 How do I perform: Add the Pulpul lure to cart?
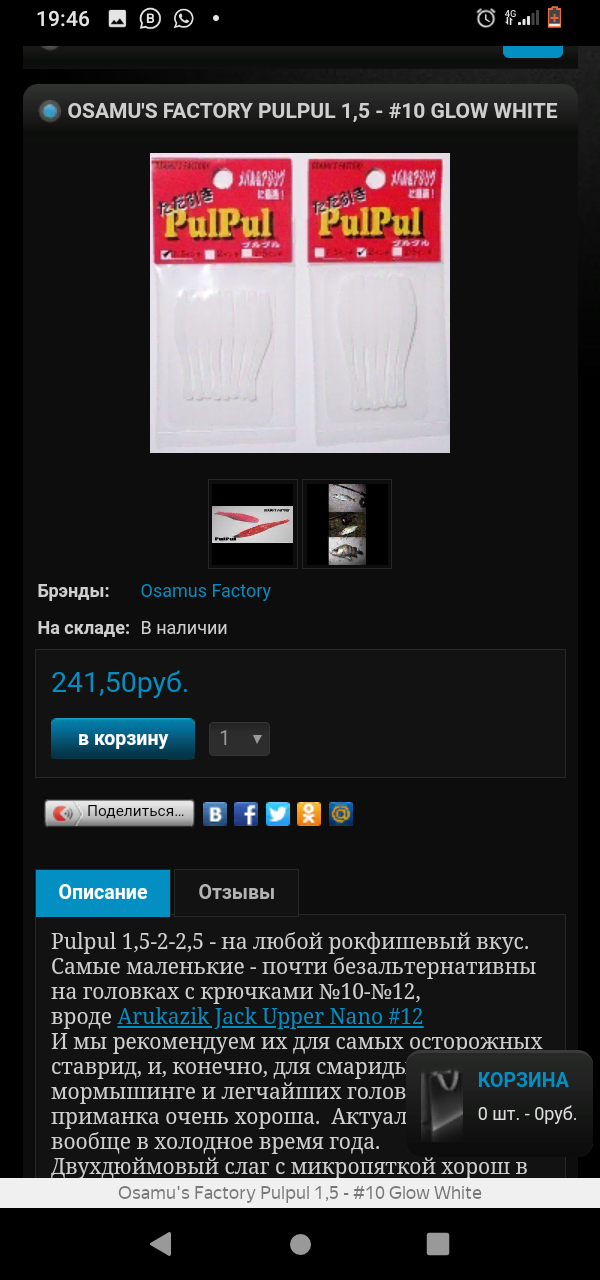coord(123,739)
